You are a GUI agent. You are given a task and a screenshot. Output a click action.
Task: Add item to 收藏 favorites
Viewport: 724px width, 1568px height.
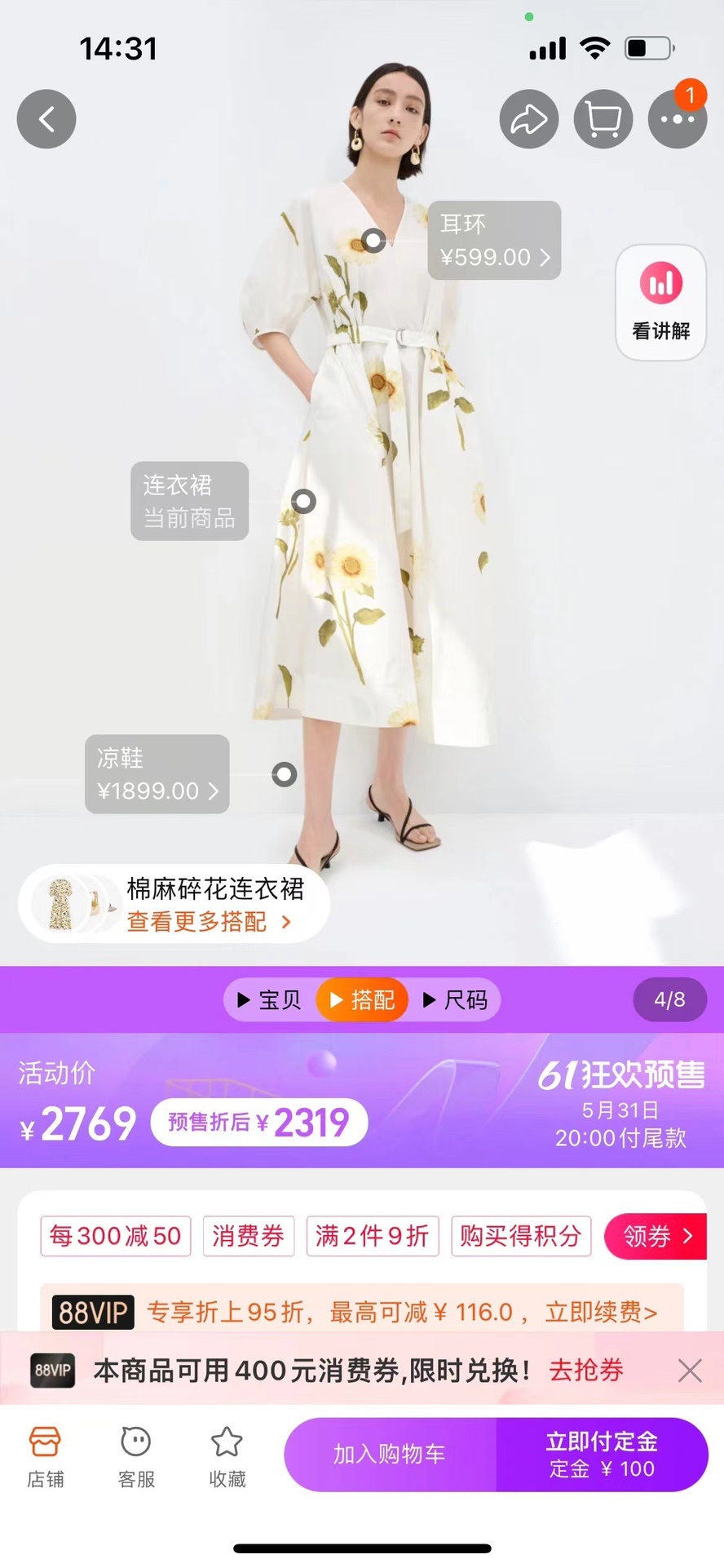[227, 1457]
